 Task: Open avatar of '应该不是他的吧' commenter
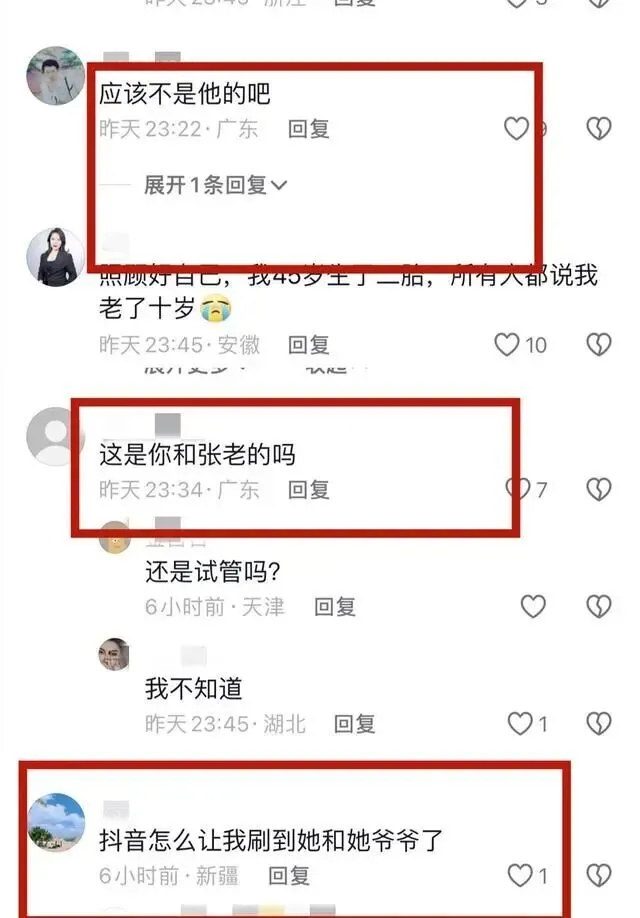(x=55, y=76)
